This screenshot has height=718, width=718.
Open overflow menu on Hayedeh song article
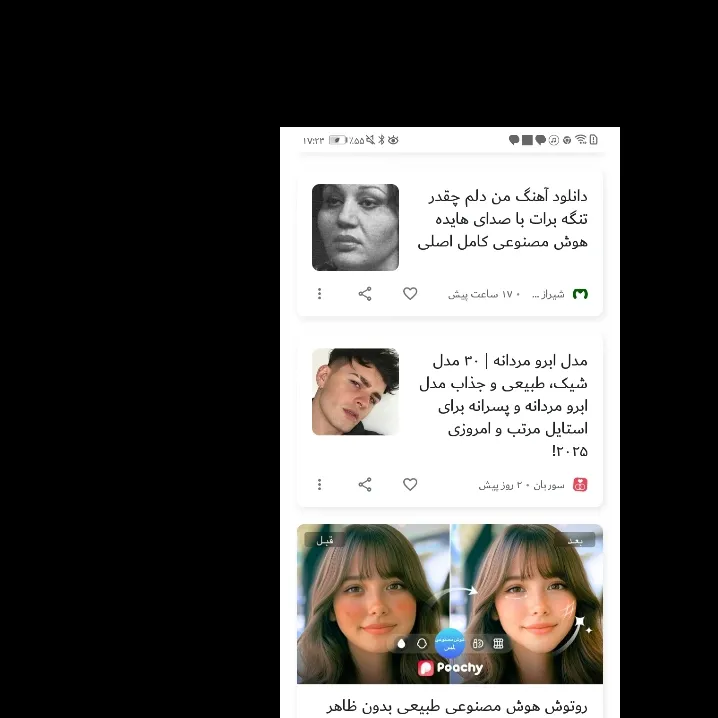[320, 294]
